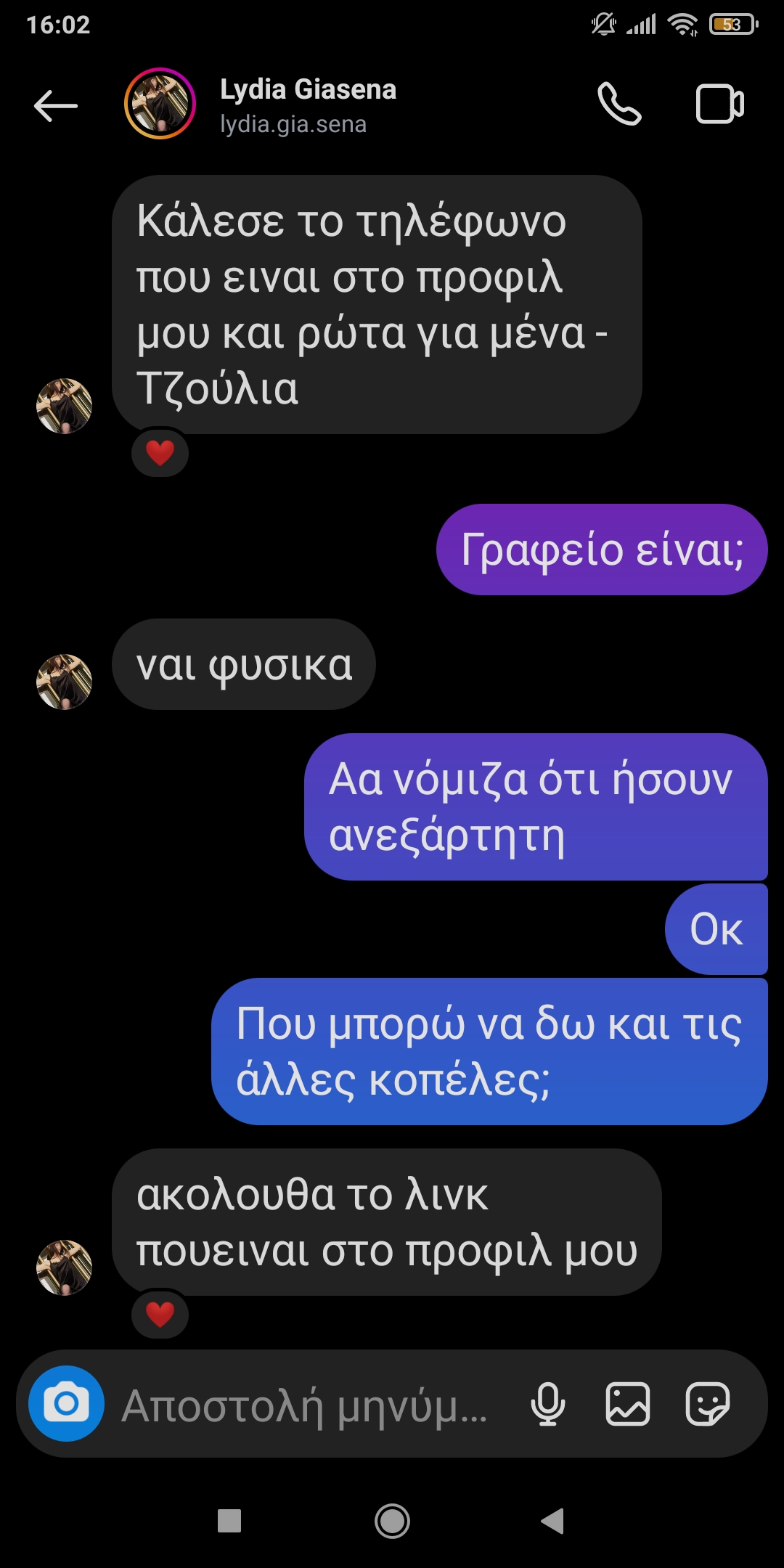Tap sender avatar beside ναι φυσικα message

[65, 682]
